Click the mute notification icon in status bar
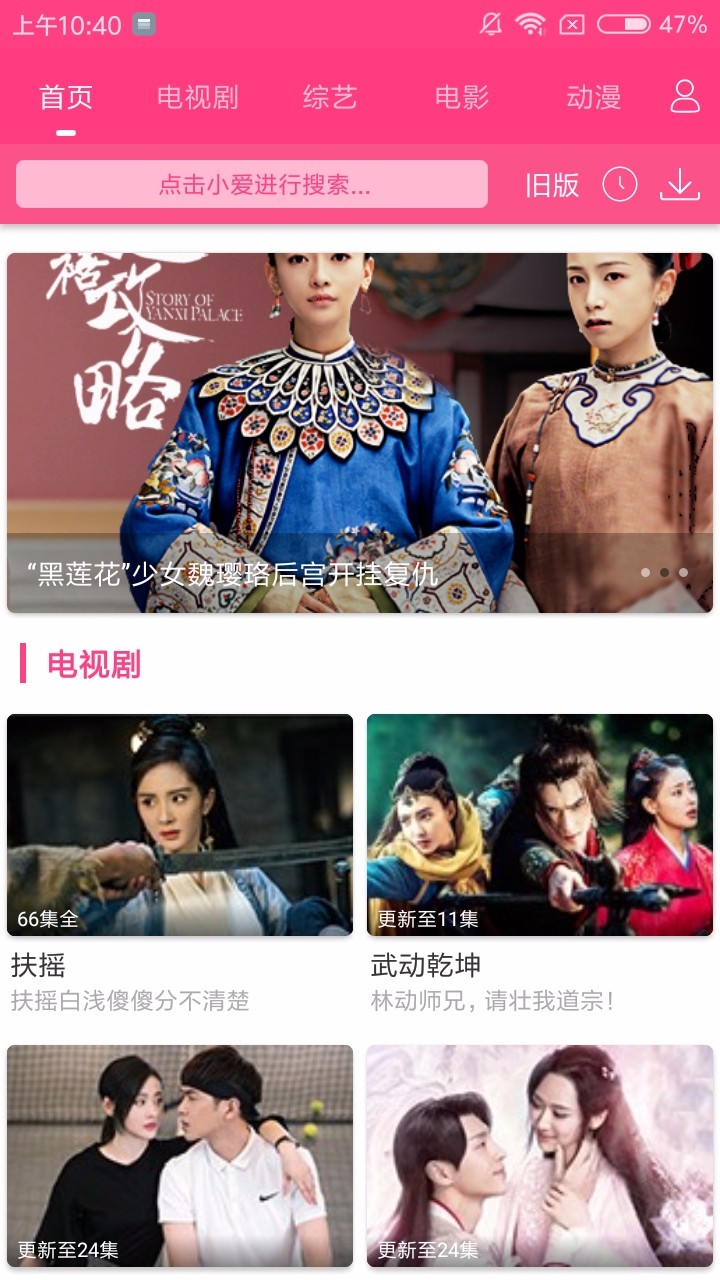Viewport: 720px width, 1280px height. pyautogui.click(x=491, y=25)
